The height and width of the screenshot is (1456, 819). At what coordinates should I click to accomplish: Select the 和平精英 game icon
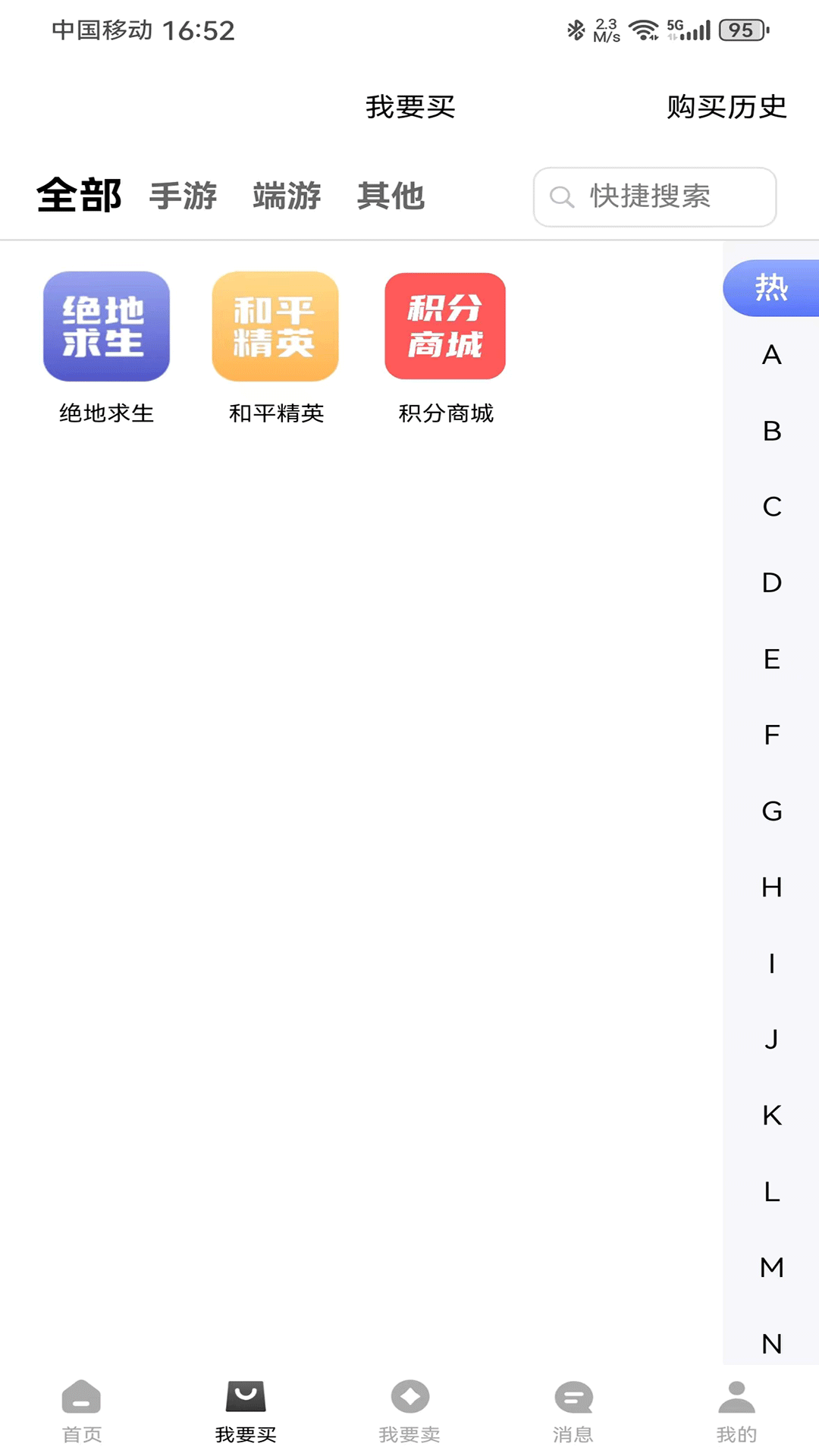point(275,326)
